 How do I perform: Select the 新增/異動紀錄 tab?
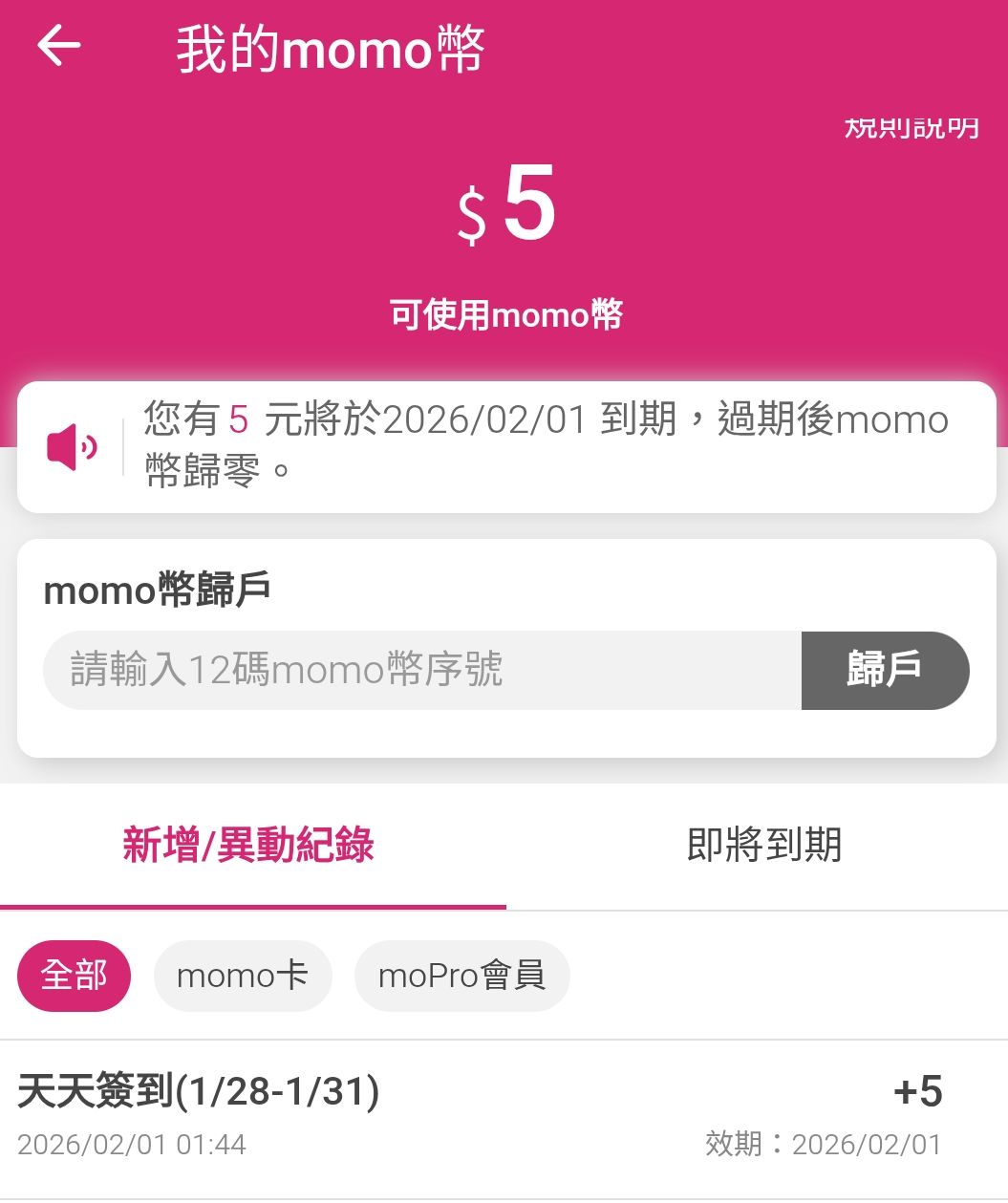coord(250,846)
